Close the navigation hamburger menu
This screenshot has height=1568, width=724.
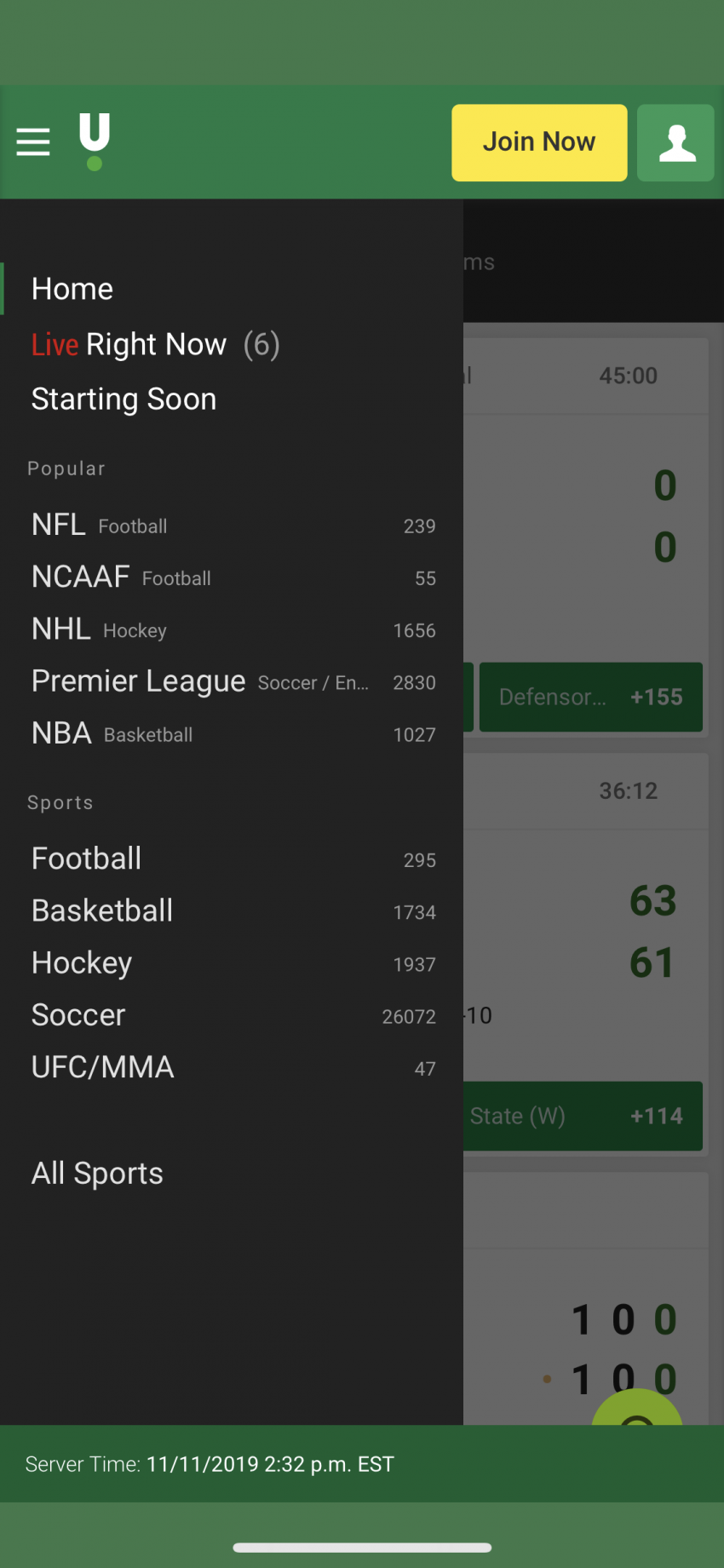coord(33,142)
